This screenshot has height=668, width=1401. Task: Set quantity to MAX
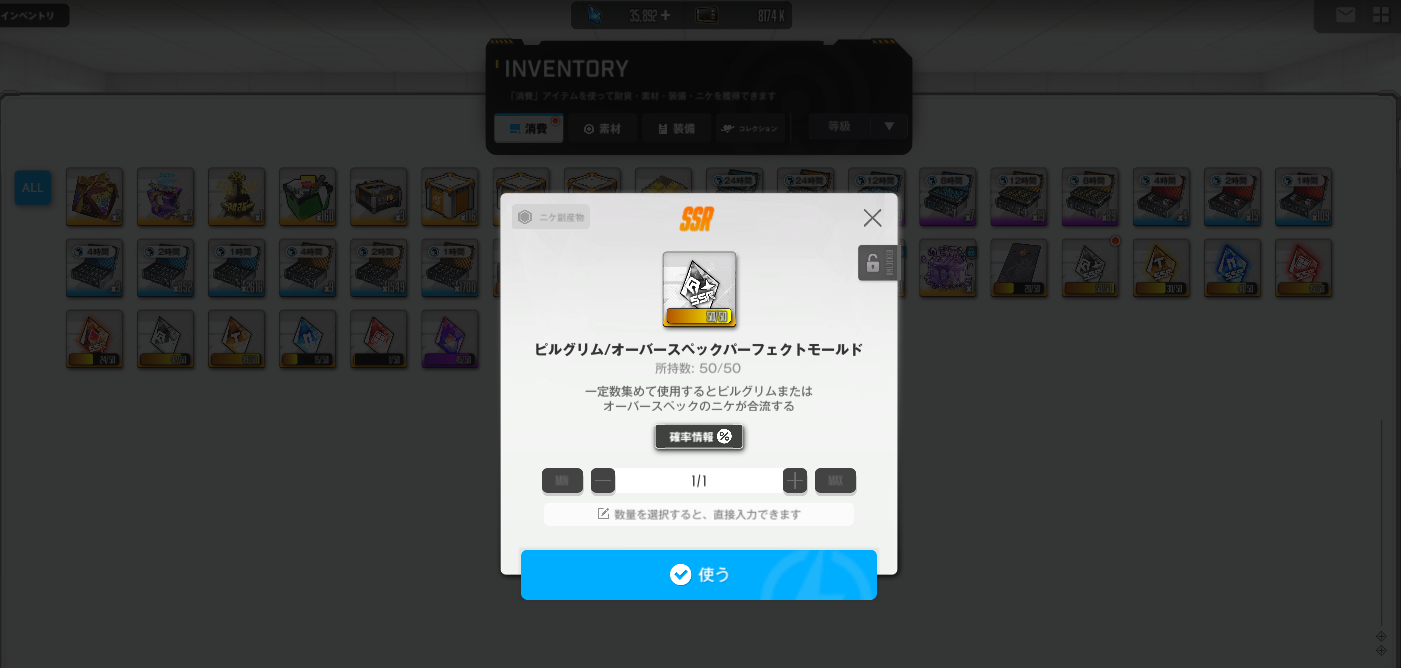(x=835, y=481)
